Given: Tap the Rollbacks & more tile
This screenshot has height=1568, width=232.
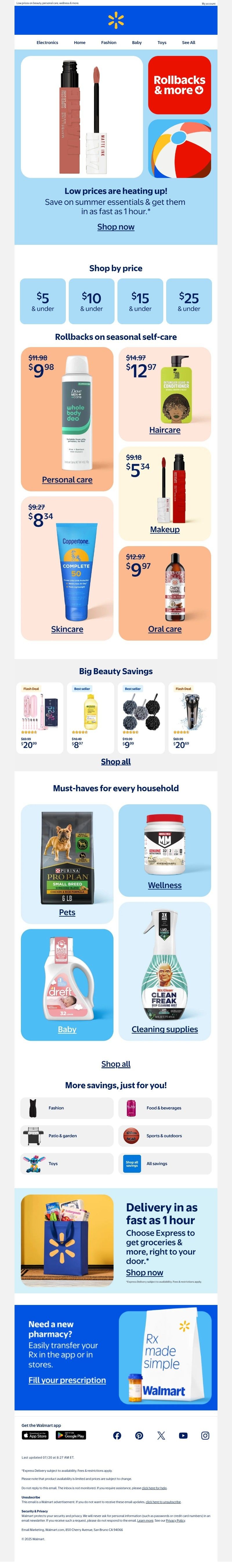Looking at the screenshot, I should [179, 85].
